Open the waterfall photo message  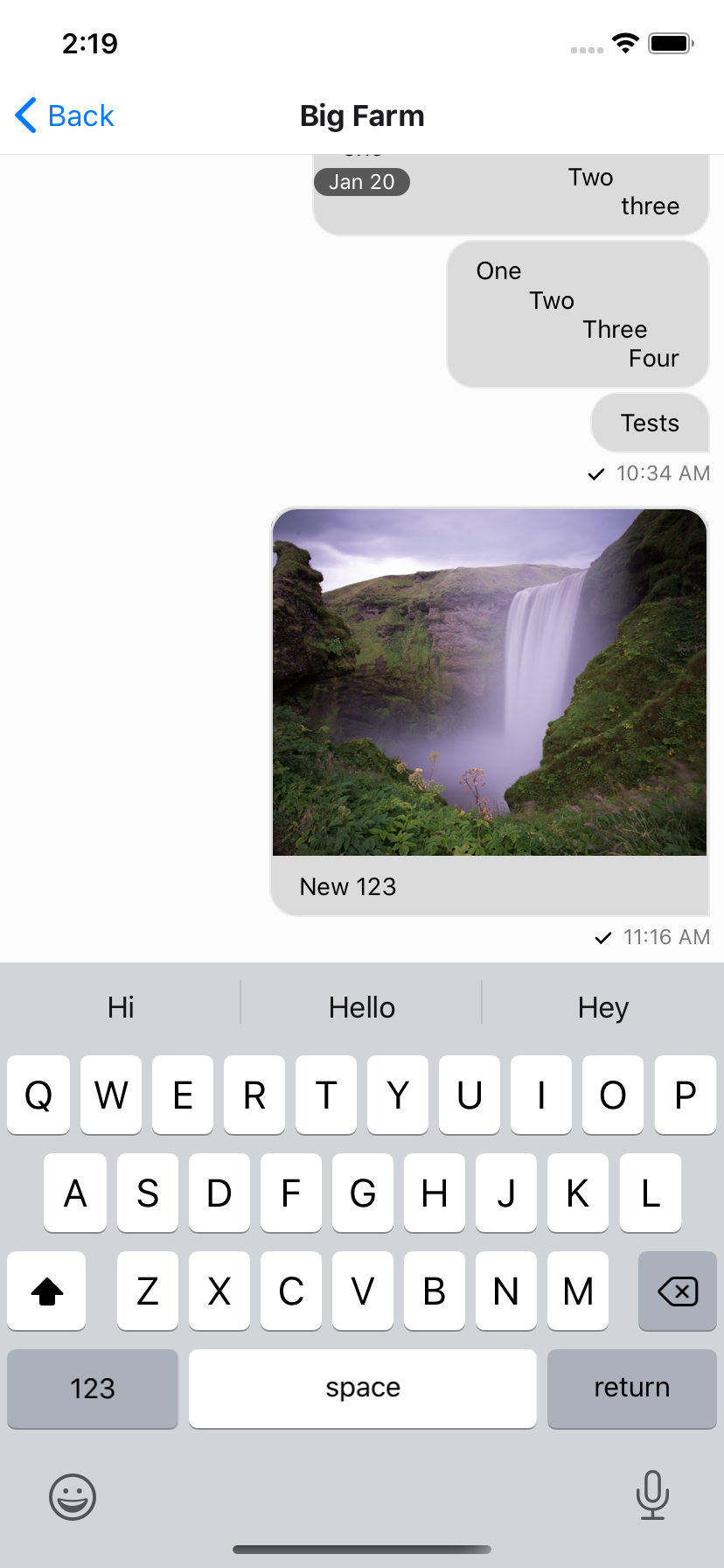[489, 682]
